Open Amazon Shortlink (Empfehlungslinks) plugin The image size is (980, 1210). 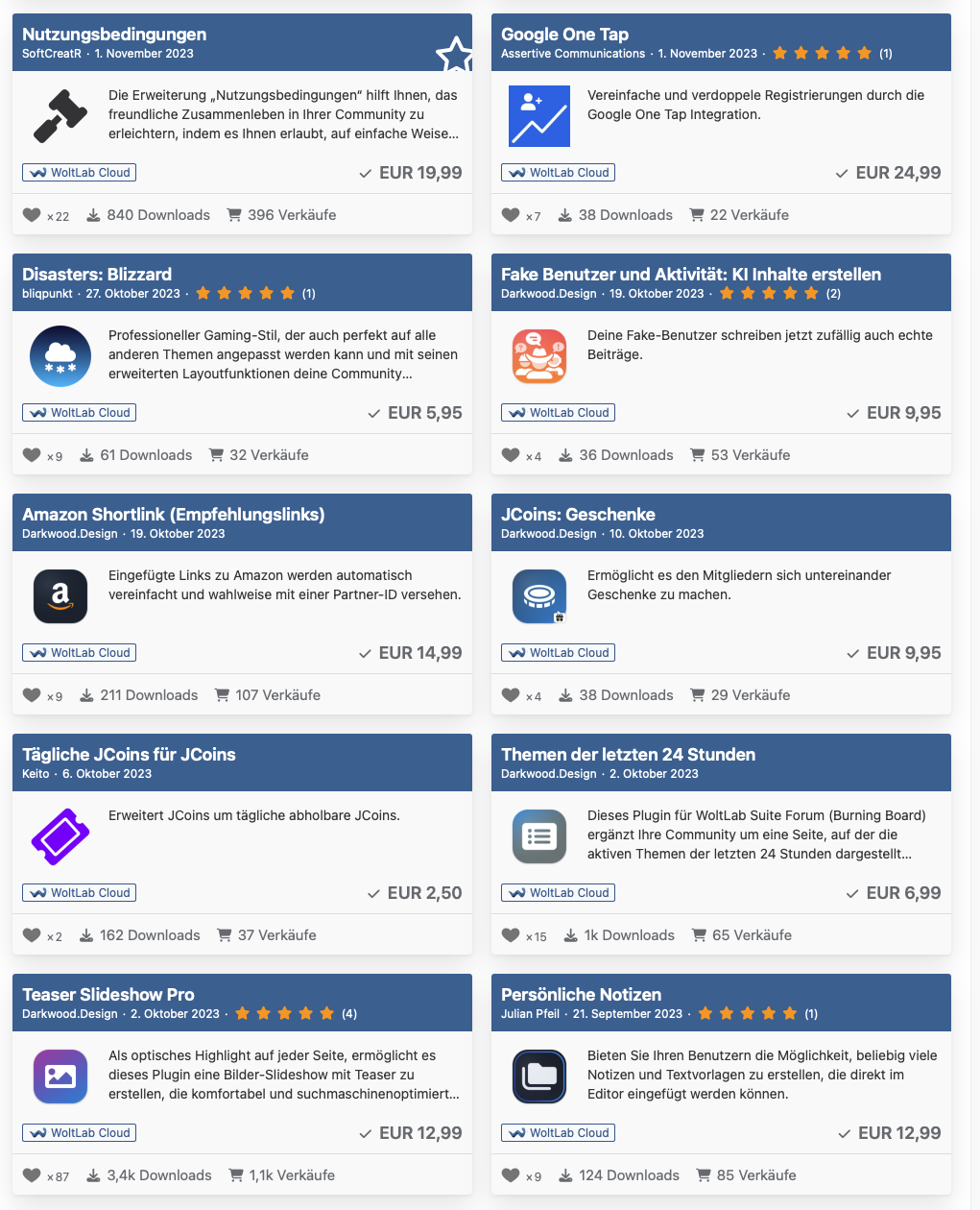173,515
